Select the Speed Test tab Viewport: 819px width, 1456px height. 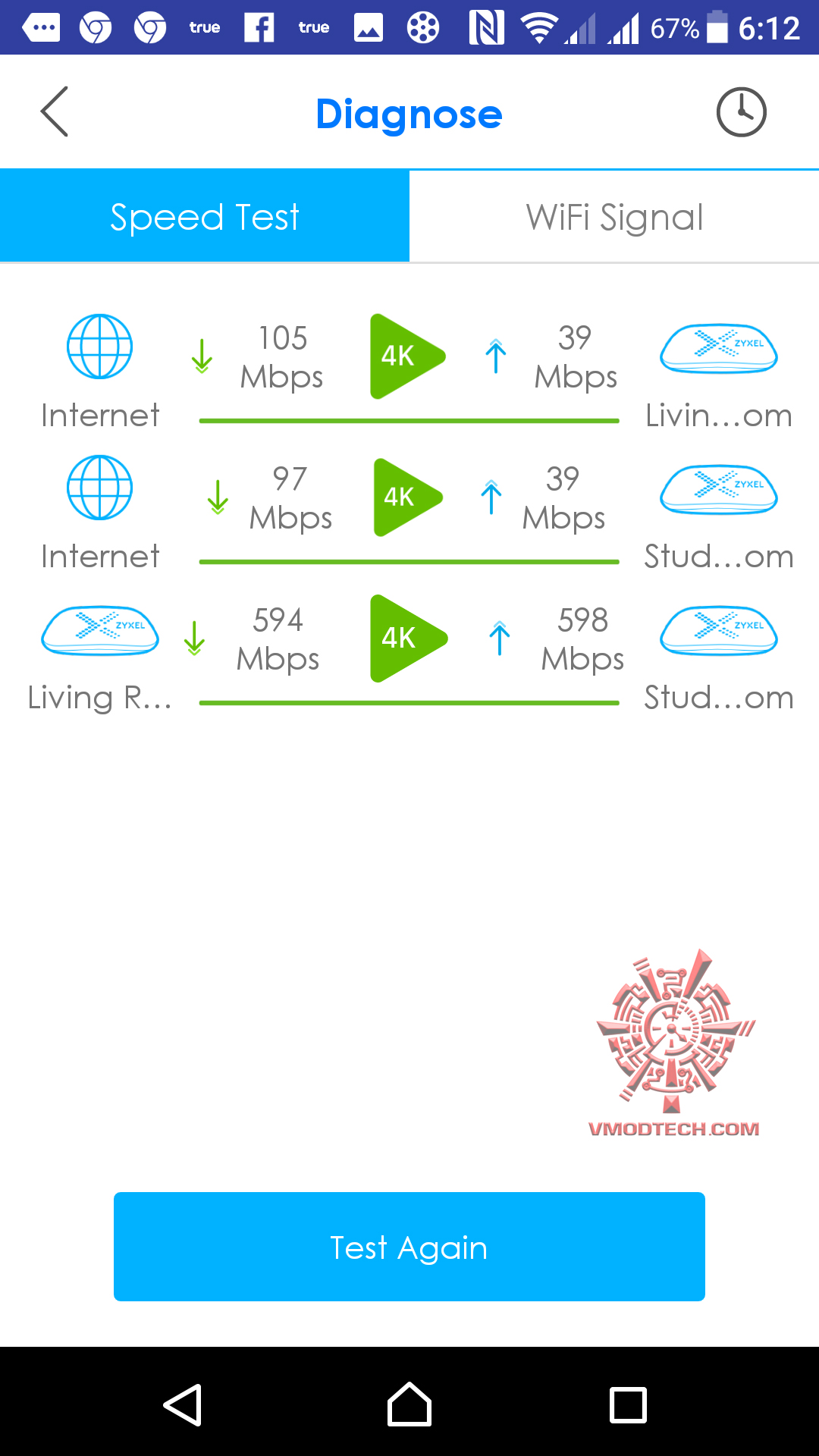coord(205,218)
